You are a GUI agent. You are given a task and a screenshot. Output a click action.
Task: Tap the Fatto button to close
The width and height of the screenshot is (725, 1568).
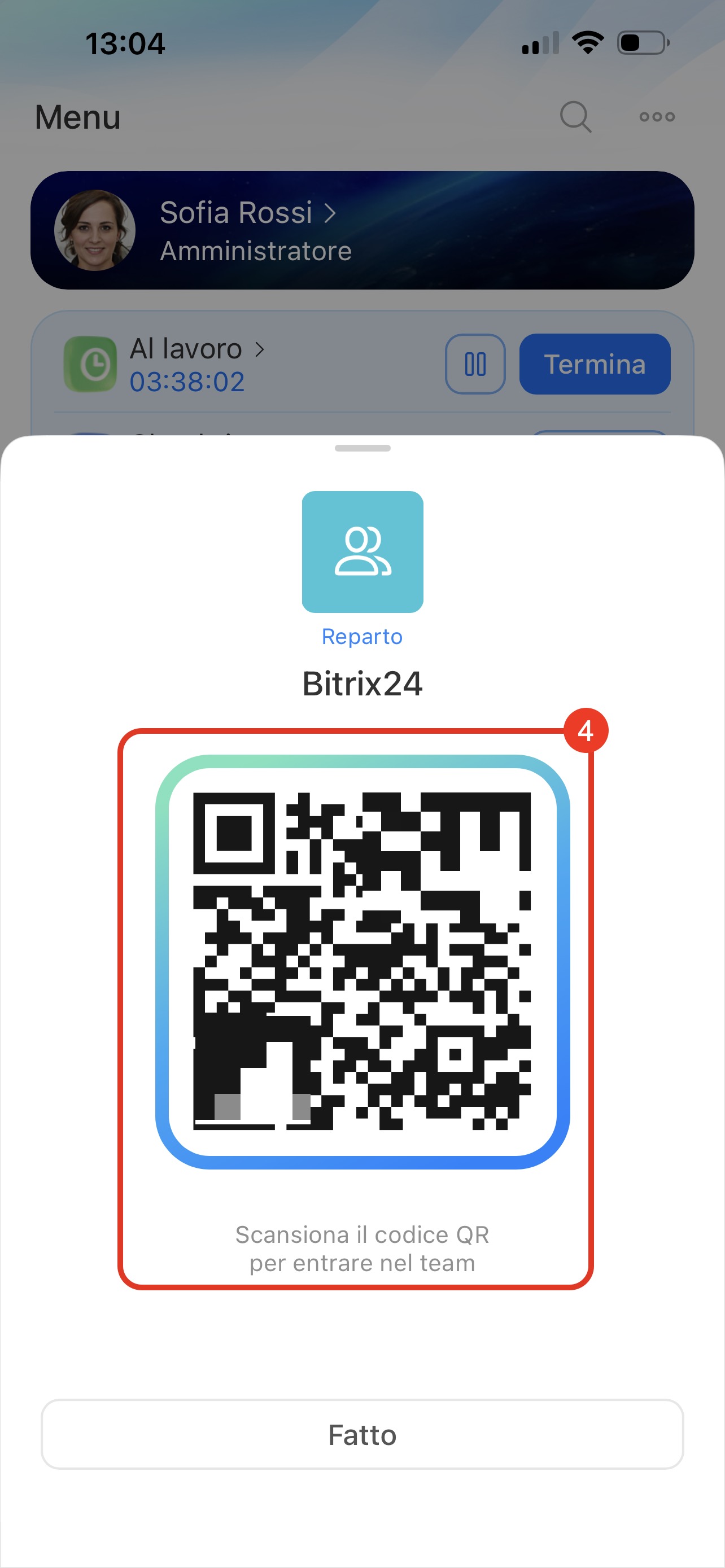(362, 1434)
